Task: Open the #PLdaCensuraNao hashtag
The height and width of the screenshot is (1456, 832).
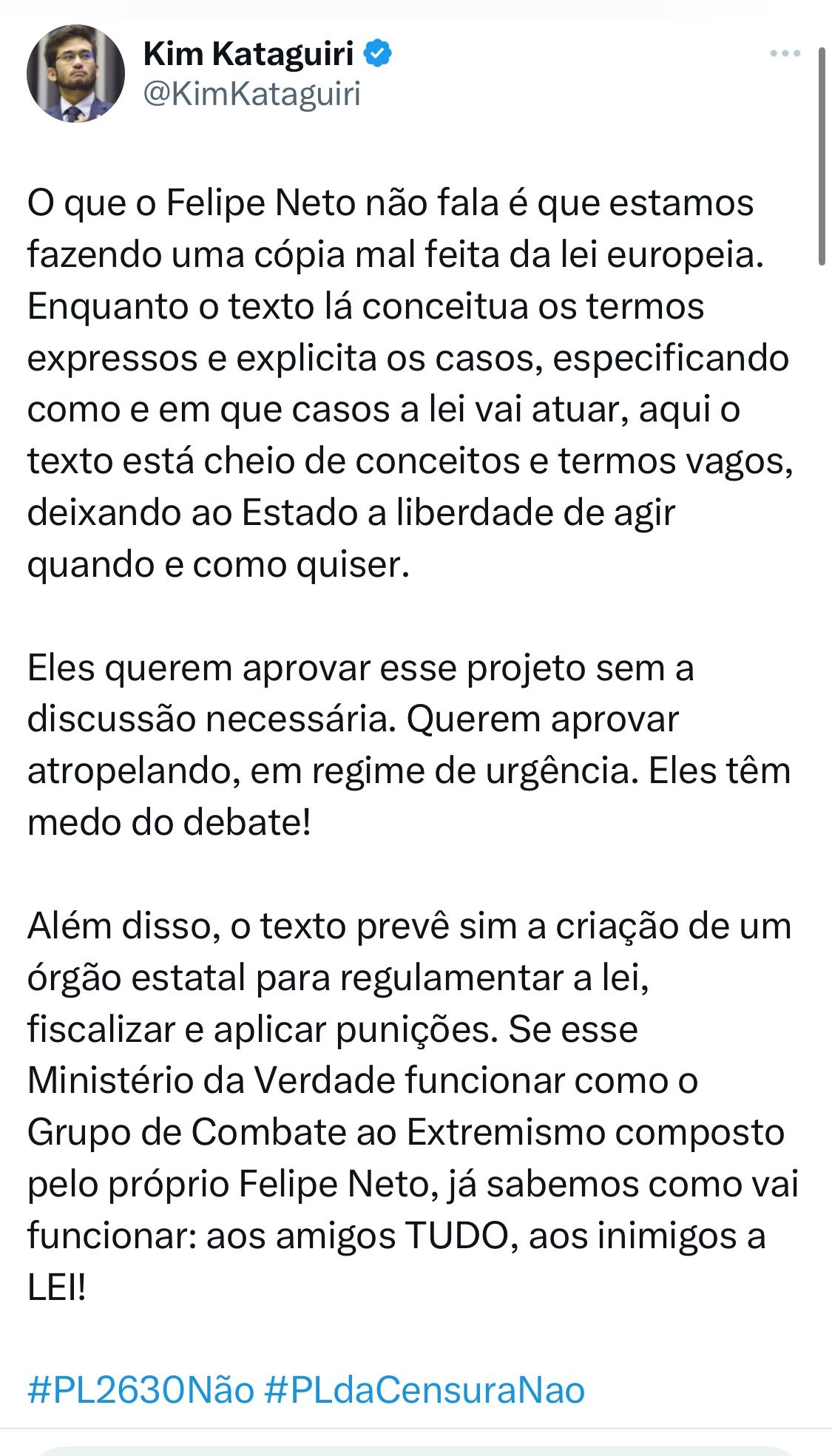Action: pos(425,1389)
